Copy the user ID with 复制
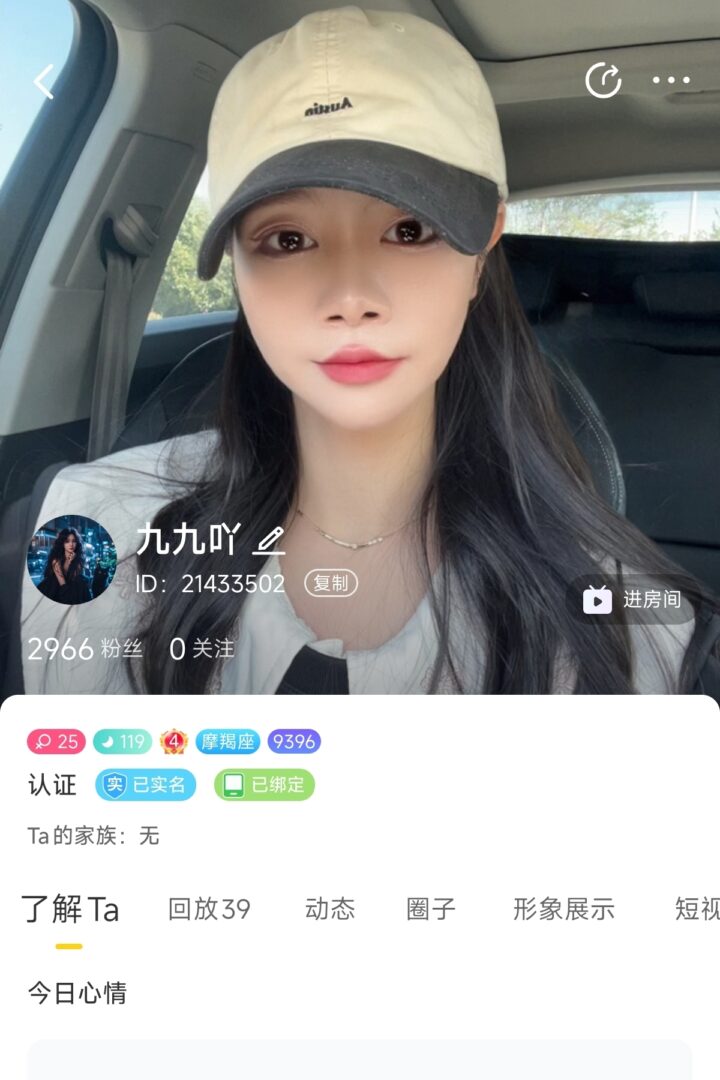Viewport: 720px width, 1080px height. pyautogui.click(x=330, y=584)
